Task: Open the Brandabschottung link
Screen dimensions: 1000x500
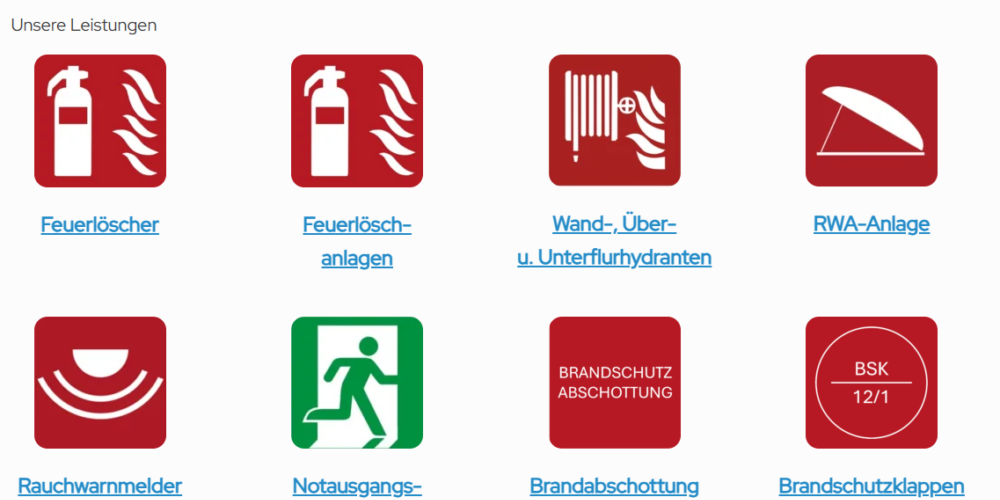Action: 614,486
